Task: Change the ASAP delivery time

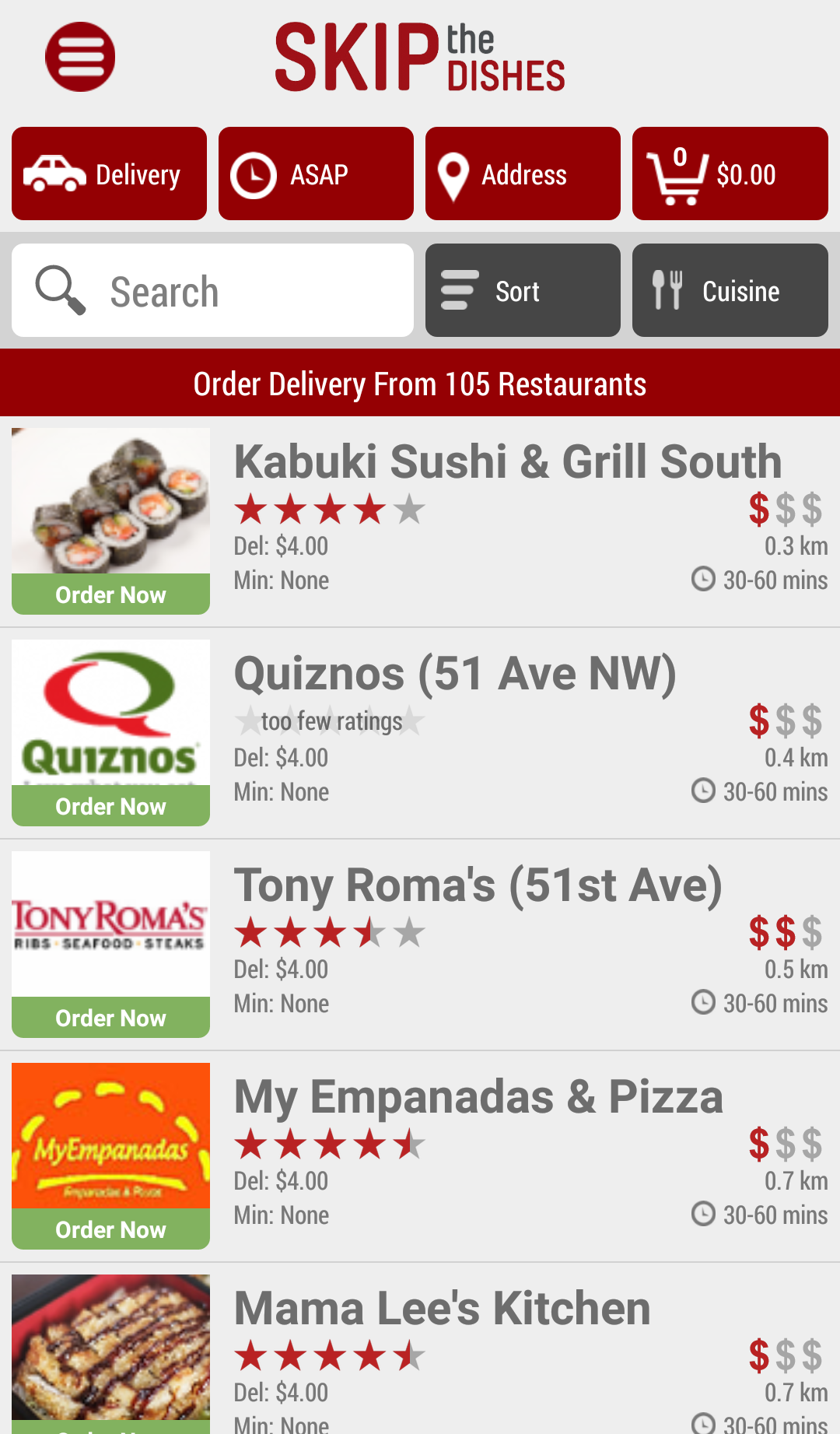Action: pyautogui.click(x=316, y=174)
